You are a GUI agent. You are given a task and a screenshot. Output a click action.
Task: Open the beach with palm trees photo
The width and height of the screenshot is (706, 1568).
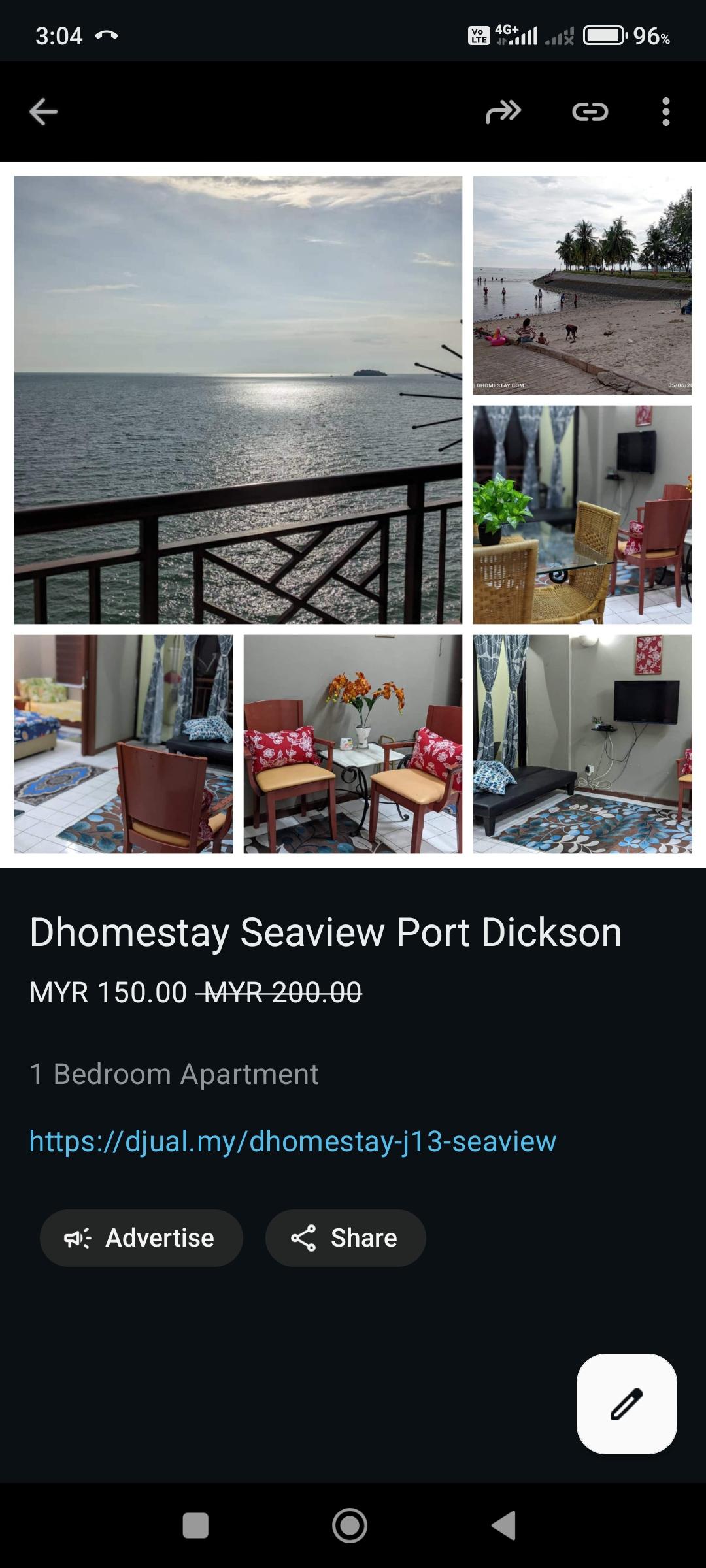(584, 284)
